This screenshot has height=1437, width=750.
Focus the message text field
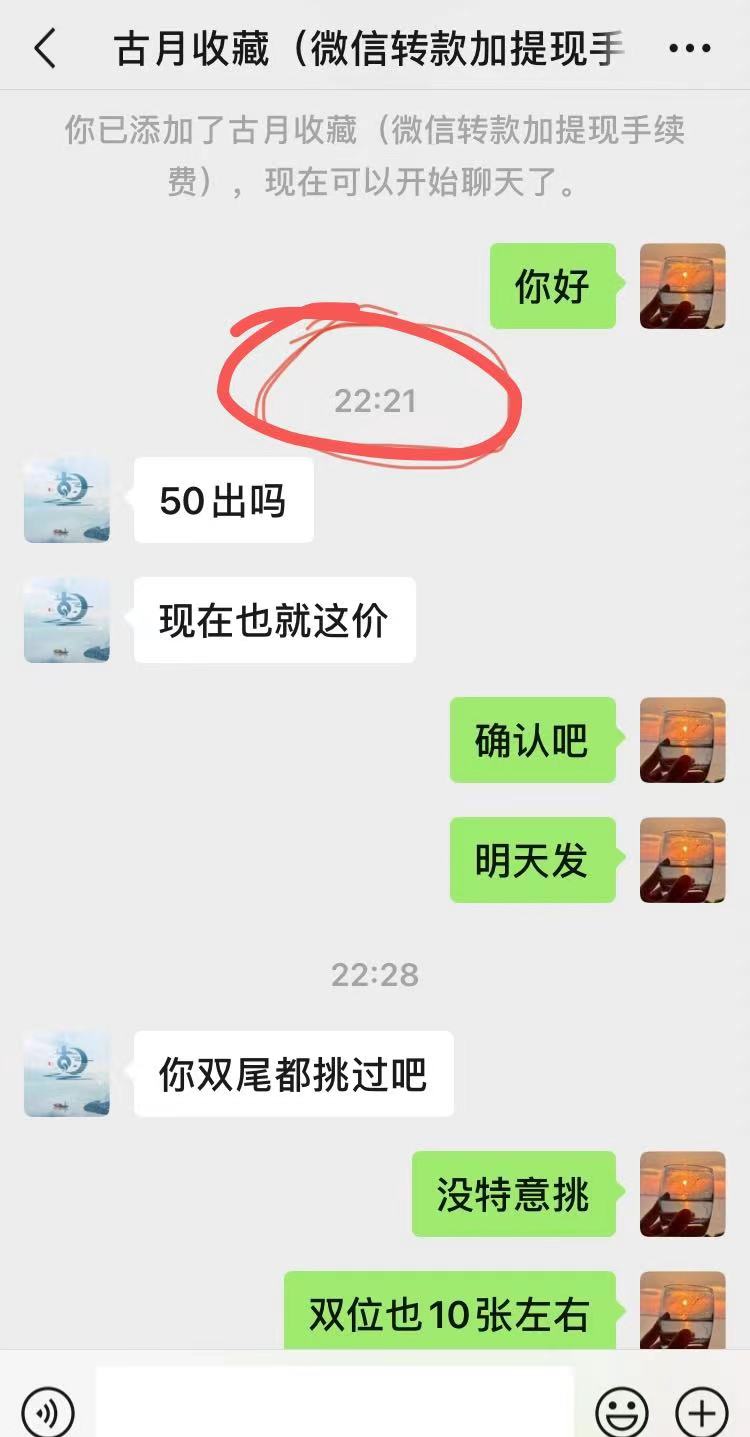point(335,1405)
